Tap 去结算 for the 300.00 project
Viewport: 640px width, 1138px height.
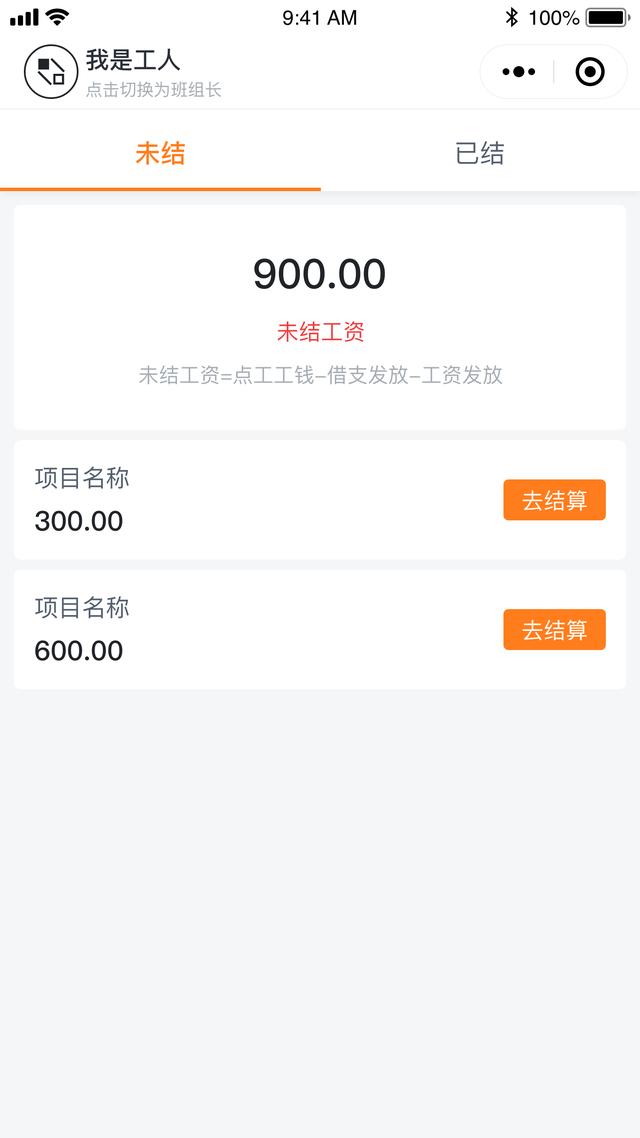click(554, 500)
